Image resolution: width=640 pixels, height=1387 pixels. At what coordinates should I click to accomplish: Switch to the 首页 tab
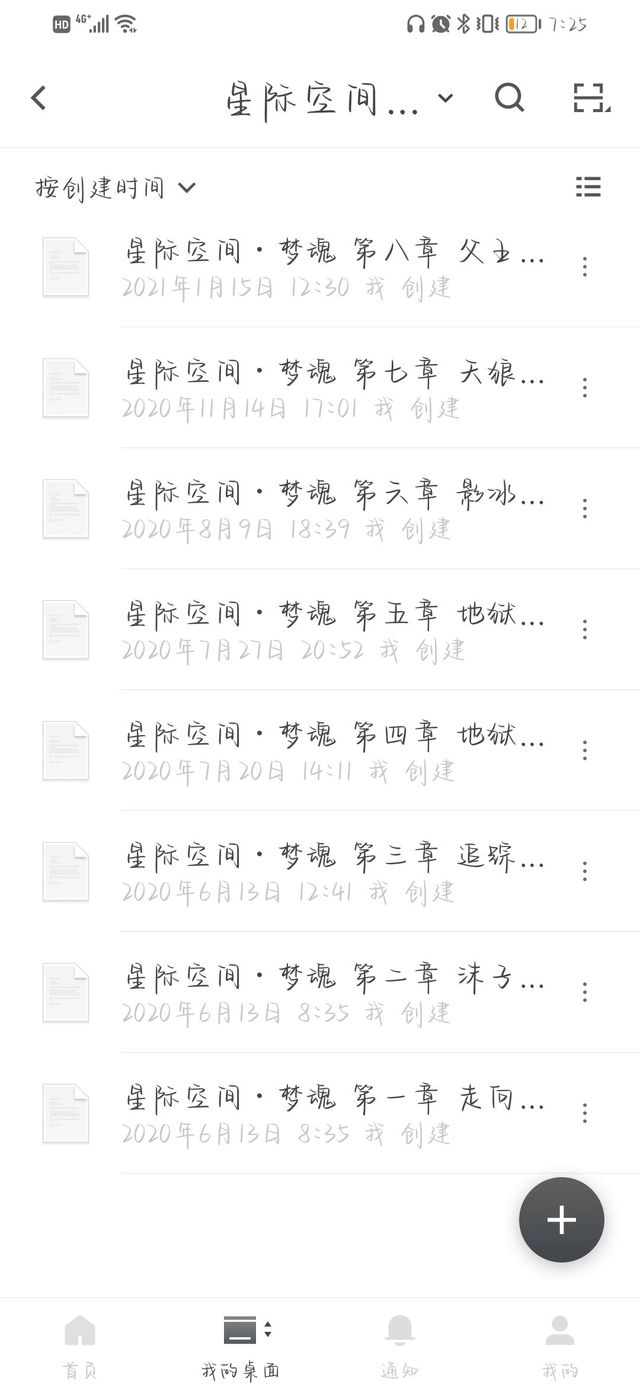80,1343
